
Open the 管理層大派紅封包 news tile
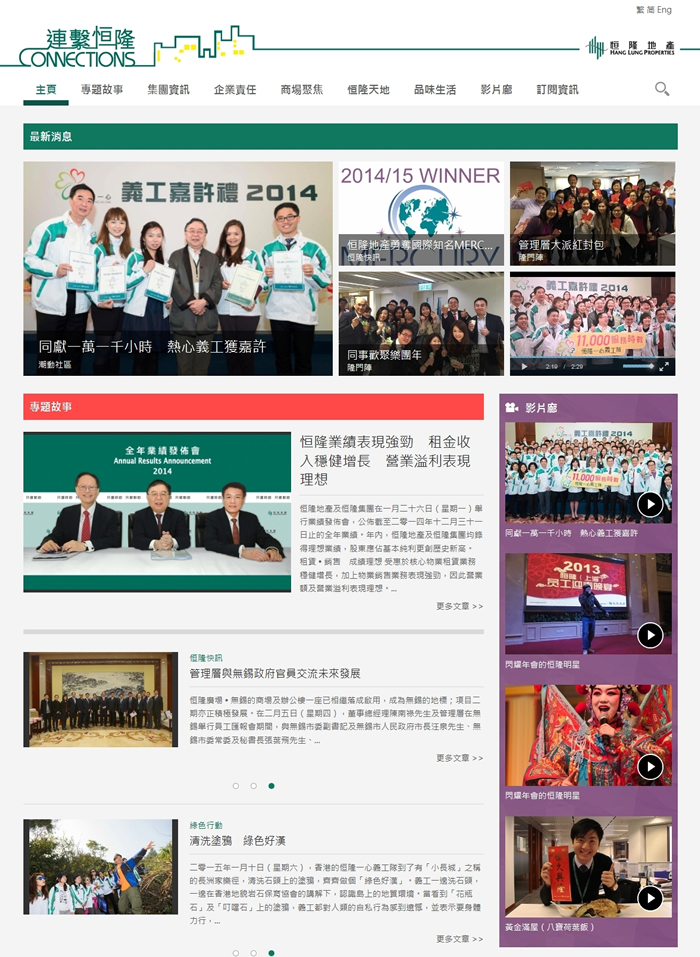tap(592, 213)
